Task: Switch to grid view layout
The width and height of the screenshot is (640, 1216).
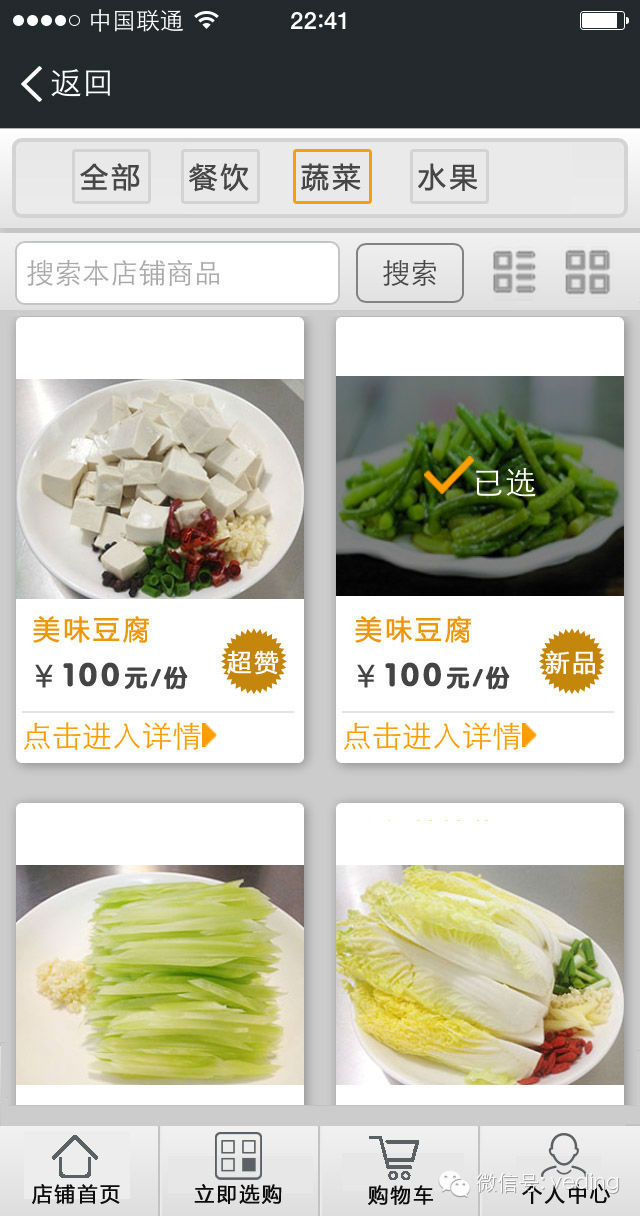Action: click(587, 272)
